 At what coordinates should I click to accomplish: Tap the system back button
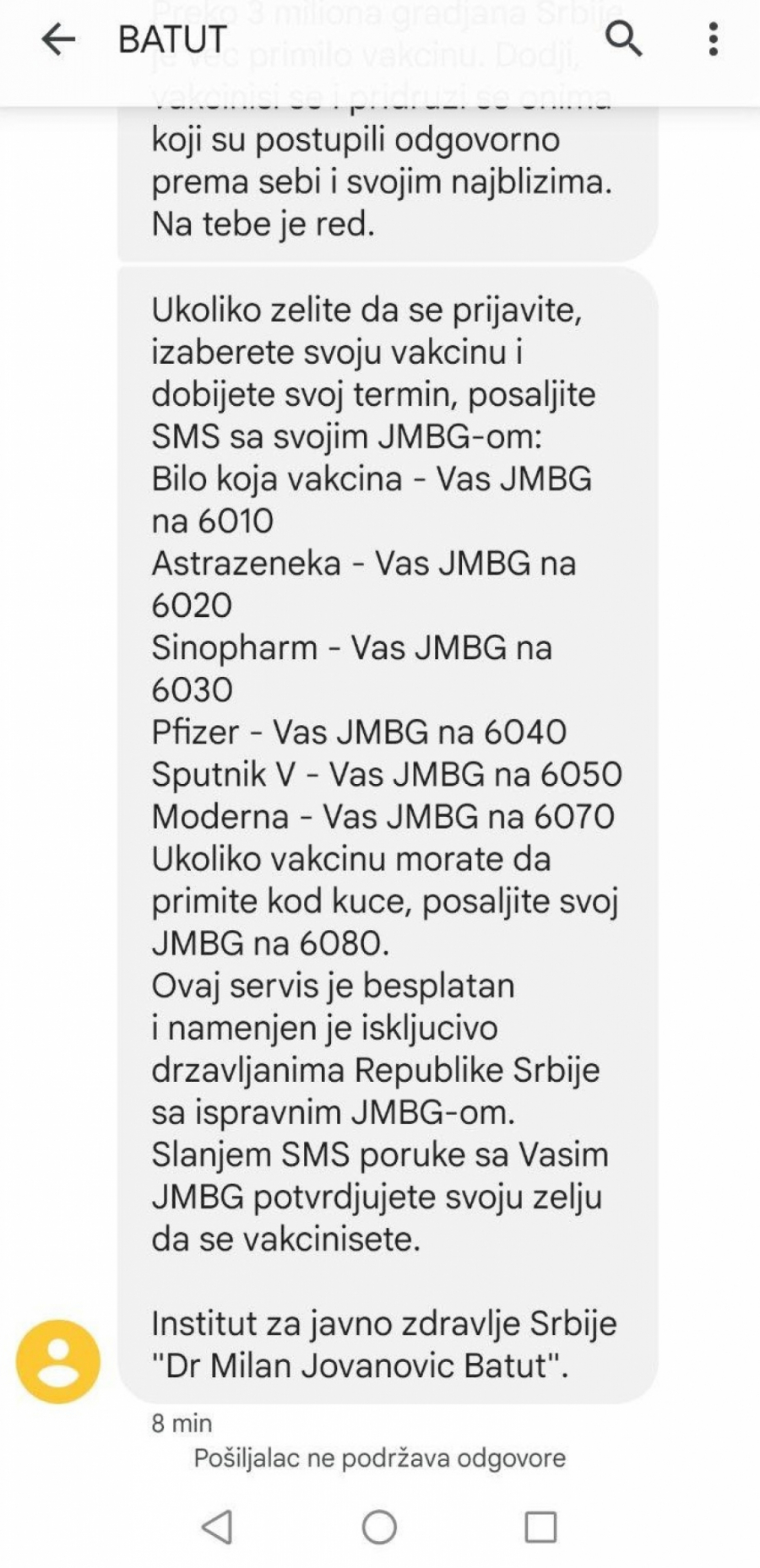(218, 1526)
